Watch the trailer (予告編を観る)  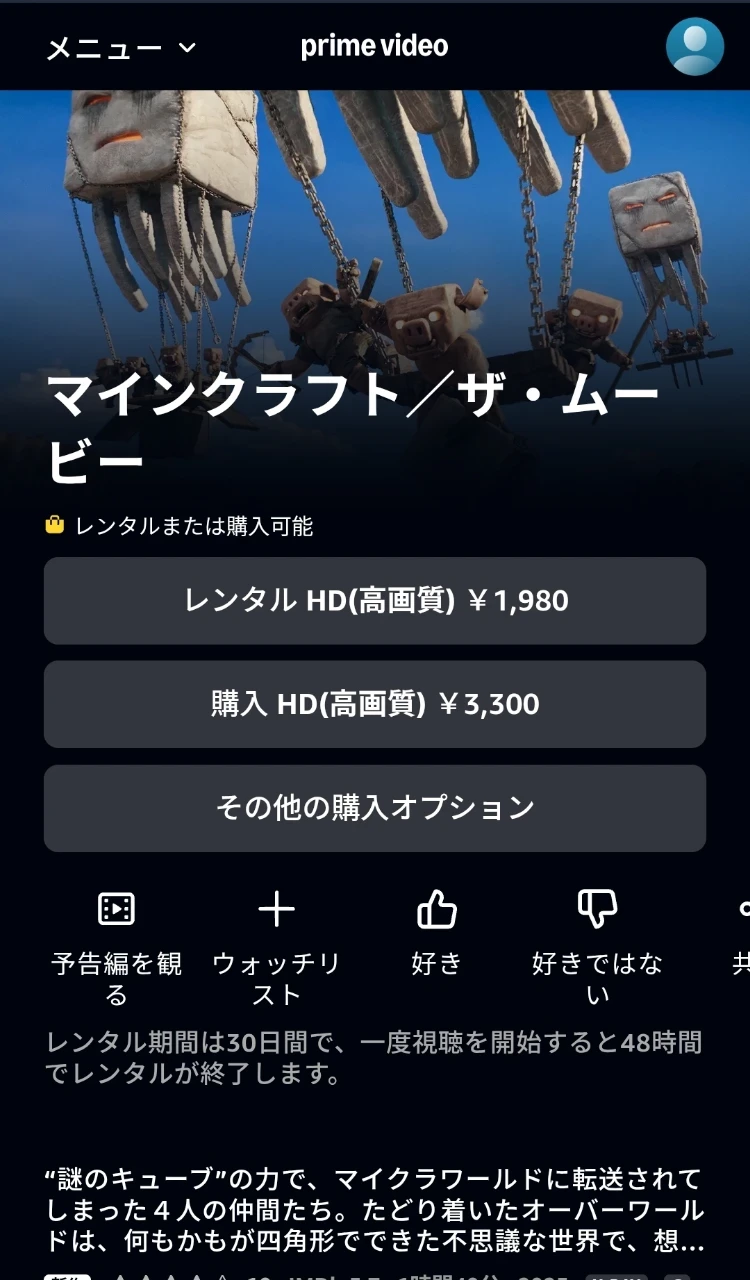click(x=117, y=948)
